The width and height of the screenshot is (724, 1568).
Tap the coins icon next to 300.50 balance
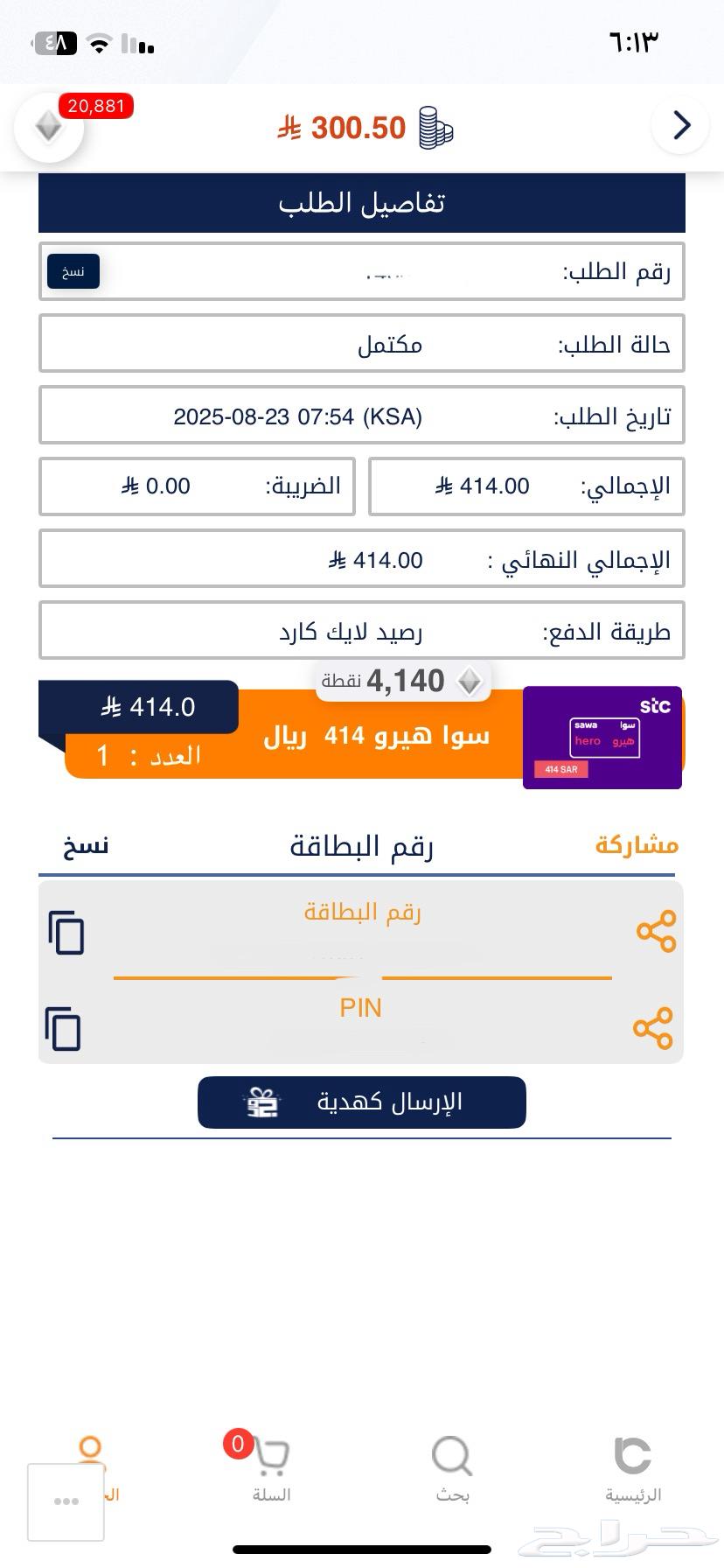[434, 127]
